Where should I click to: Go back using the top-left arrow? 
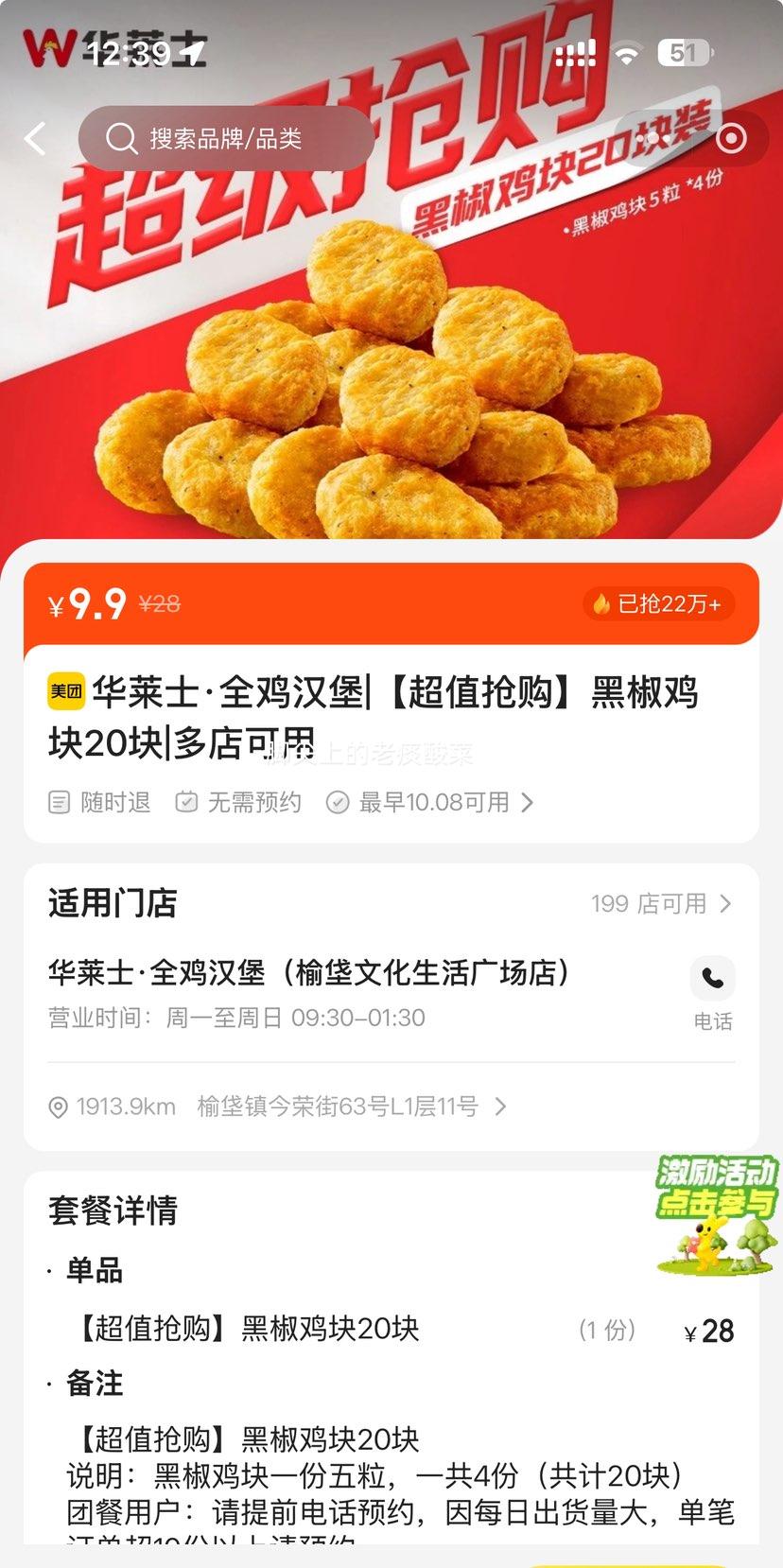[36, 139]
